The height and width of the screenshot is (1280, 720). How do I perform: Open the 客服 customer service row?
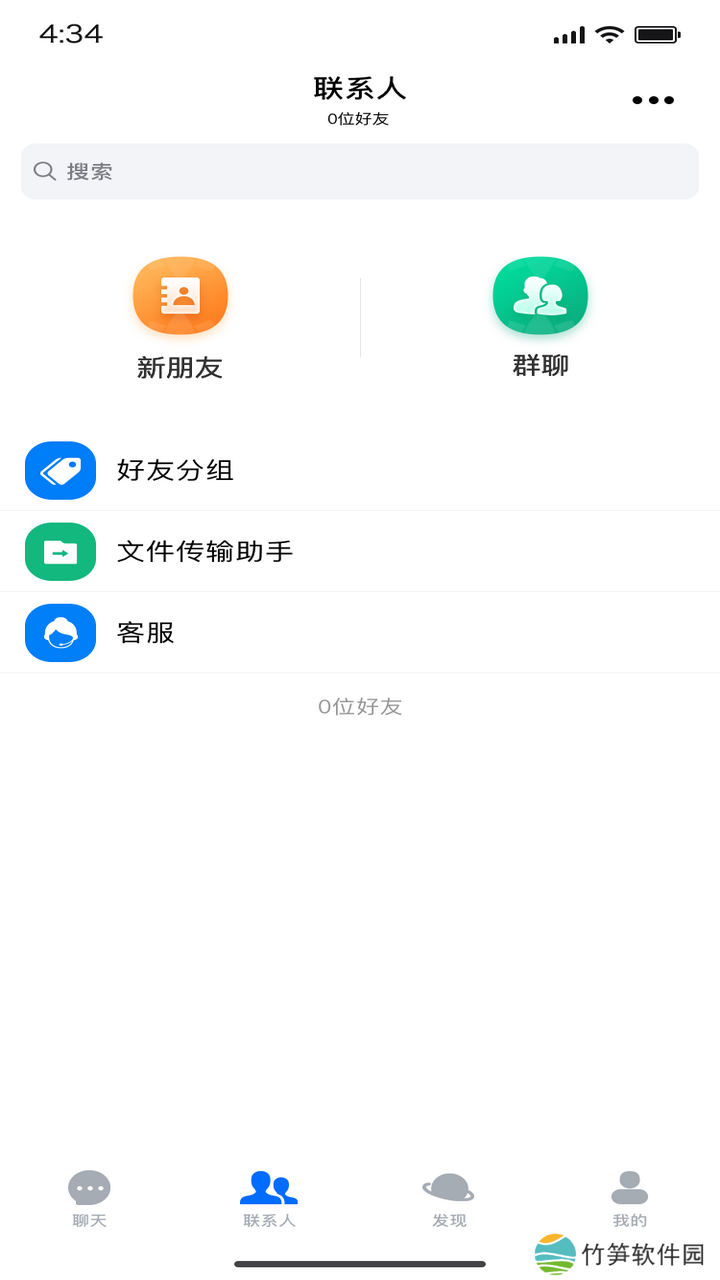click(x=360, y=632)
